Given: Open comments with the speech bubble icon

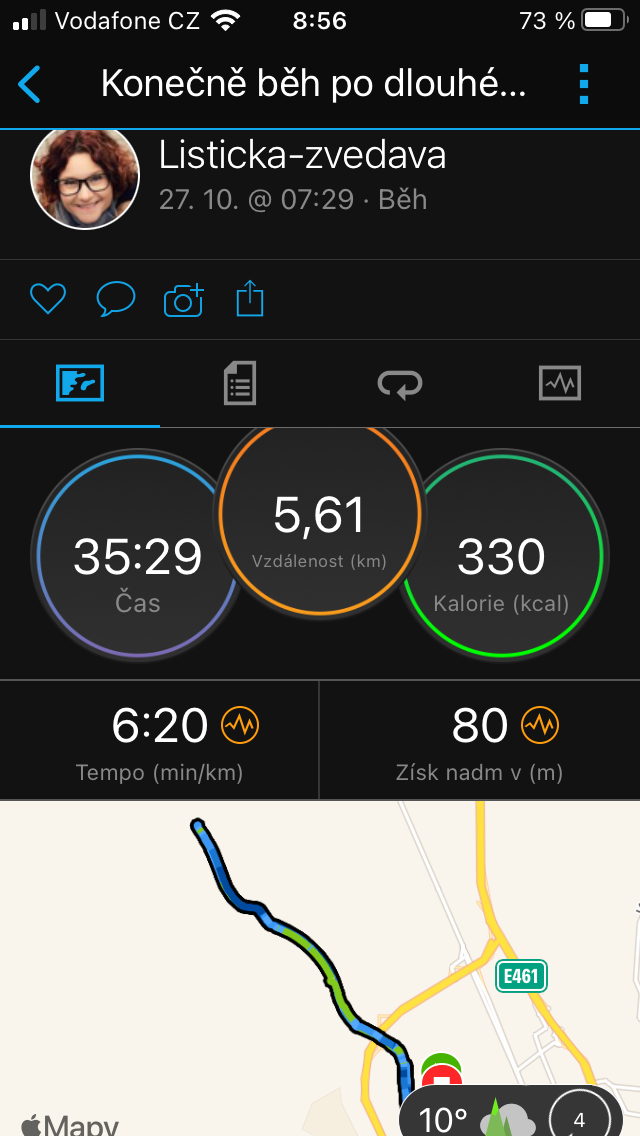Looking at the screenshot, I should 115,299.
